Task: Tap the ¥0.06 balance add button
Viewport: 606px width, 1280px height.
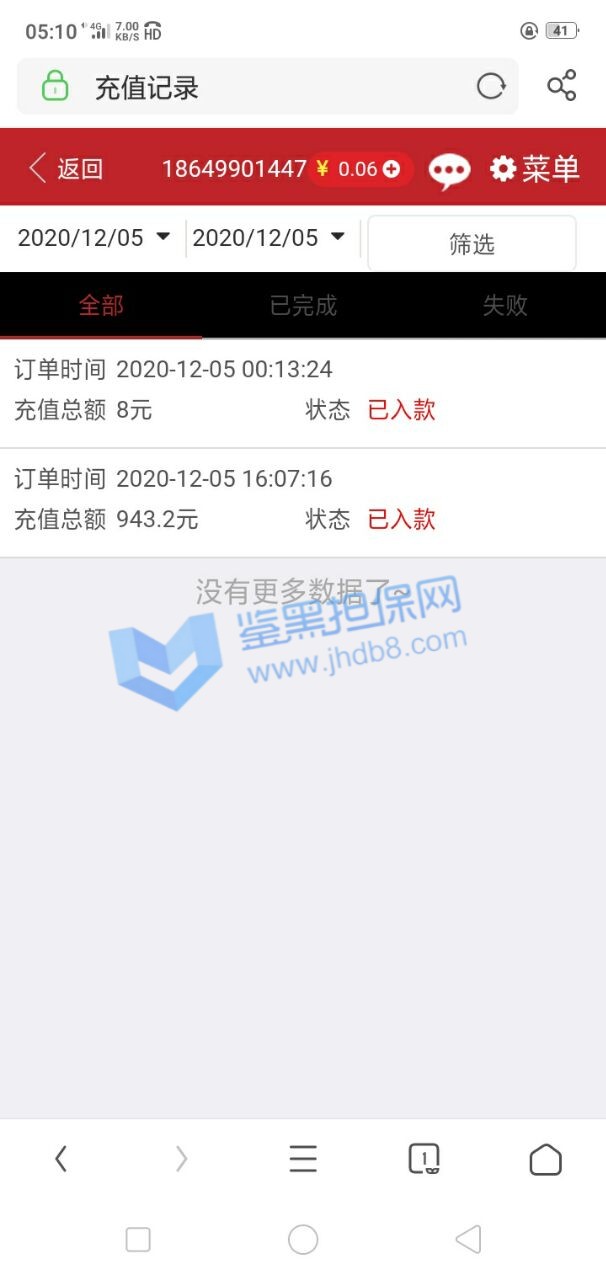Action: coord(391,169)
